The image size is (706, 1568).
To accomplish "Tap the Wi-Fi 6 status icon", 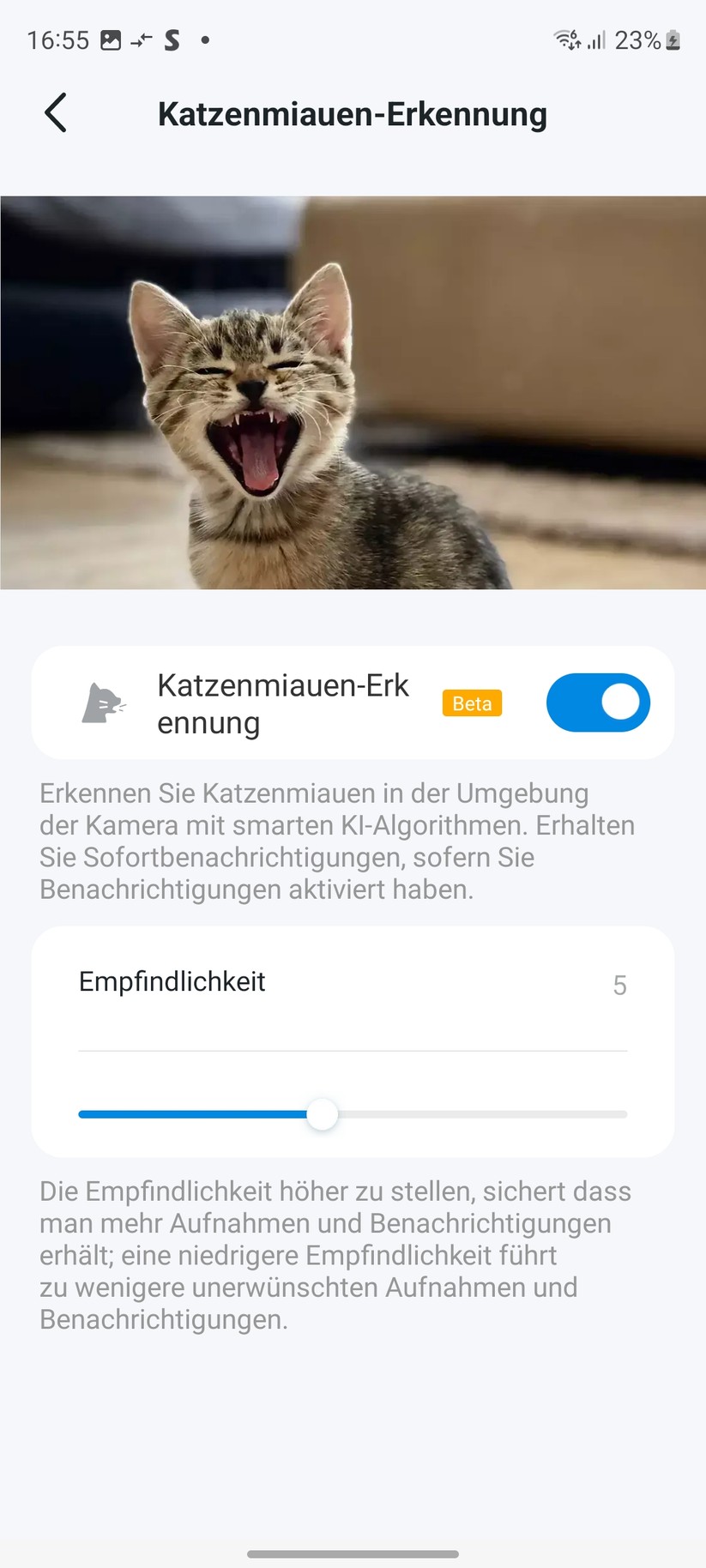I will (564, 39).
